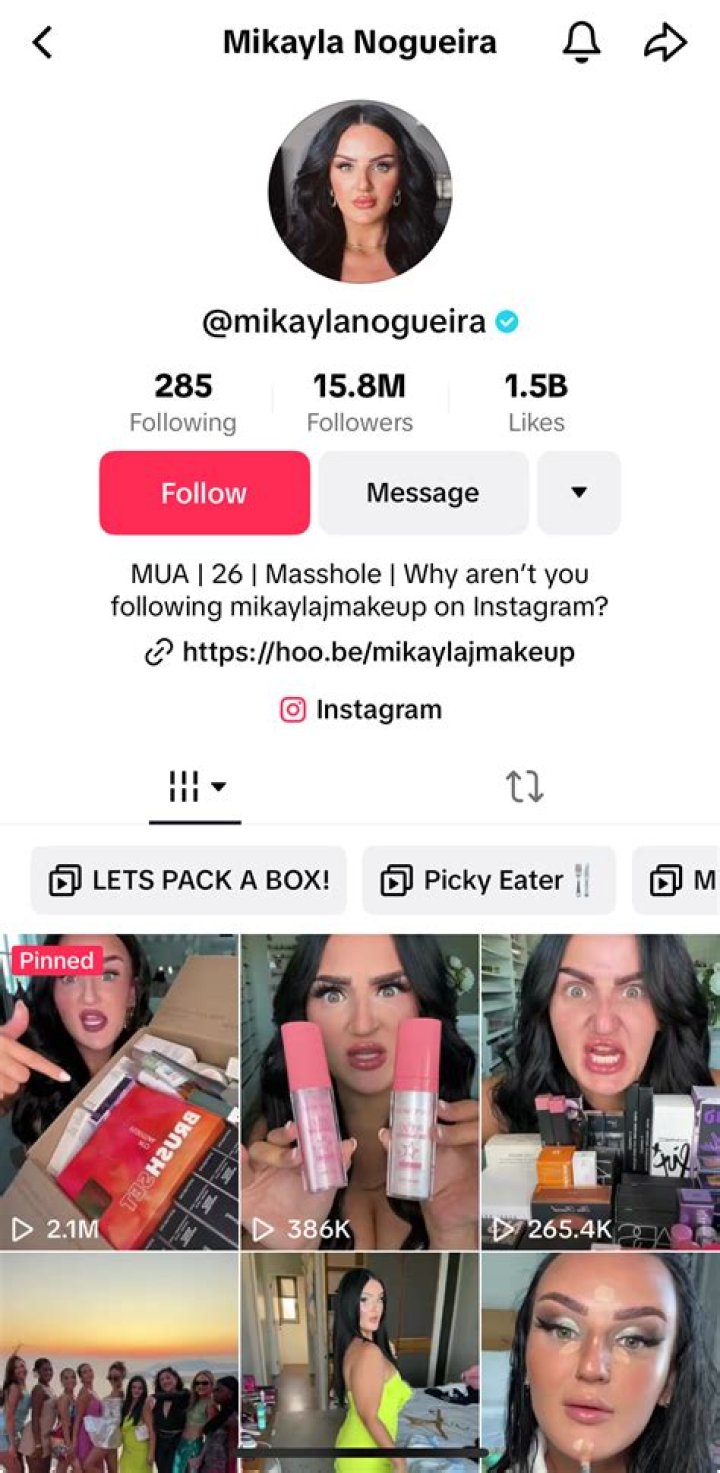The height and width of the screenshot is (1473, 720).
Task: Follow Mikayla Nogueira
Action: (x=204, y=493)
